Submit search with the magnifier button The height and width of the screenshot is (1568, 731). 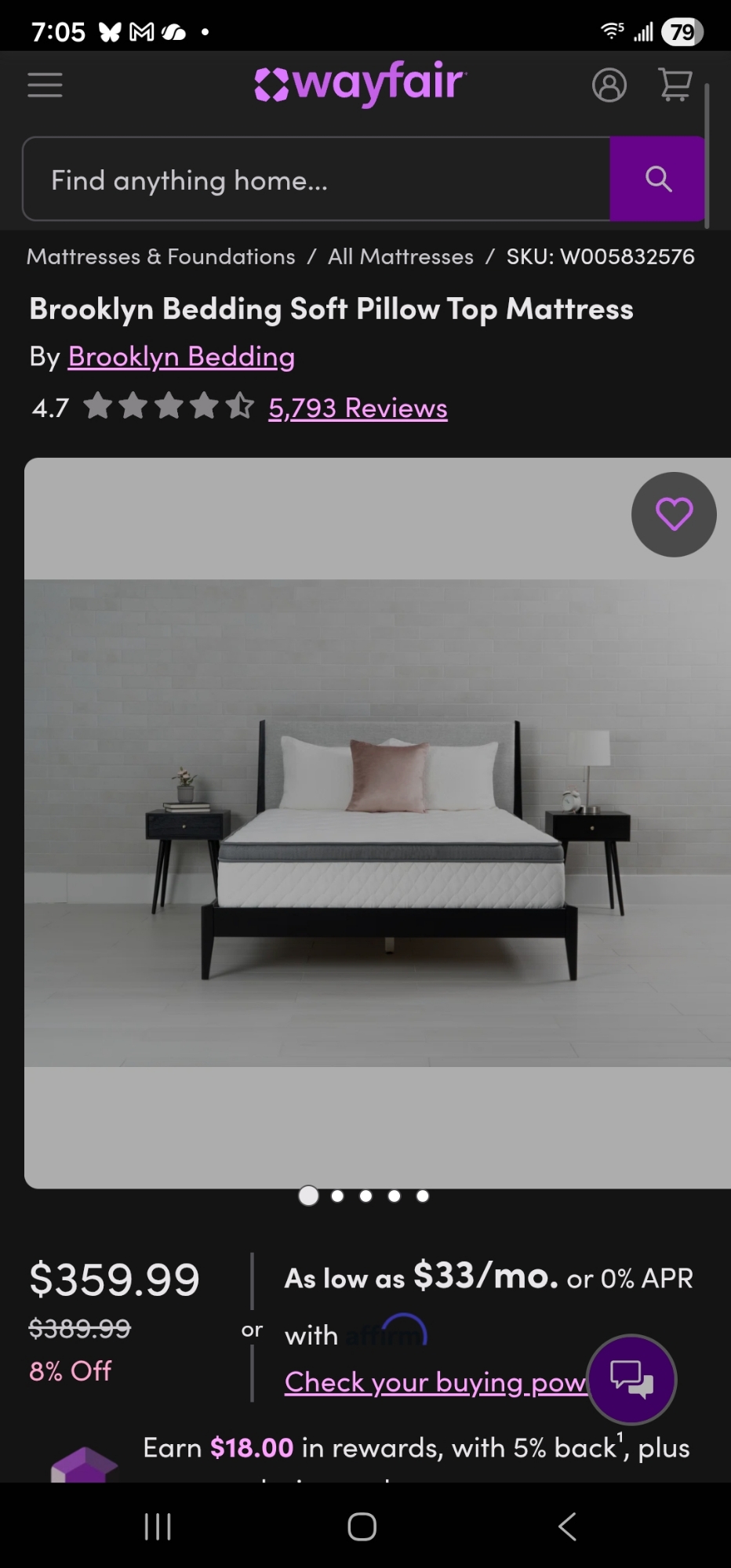pyautogui.click(x=657, y=180)
